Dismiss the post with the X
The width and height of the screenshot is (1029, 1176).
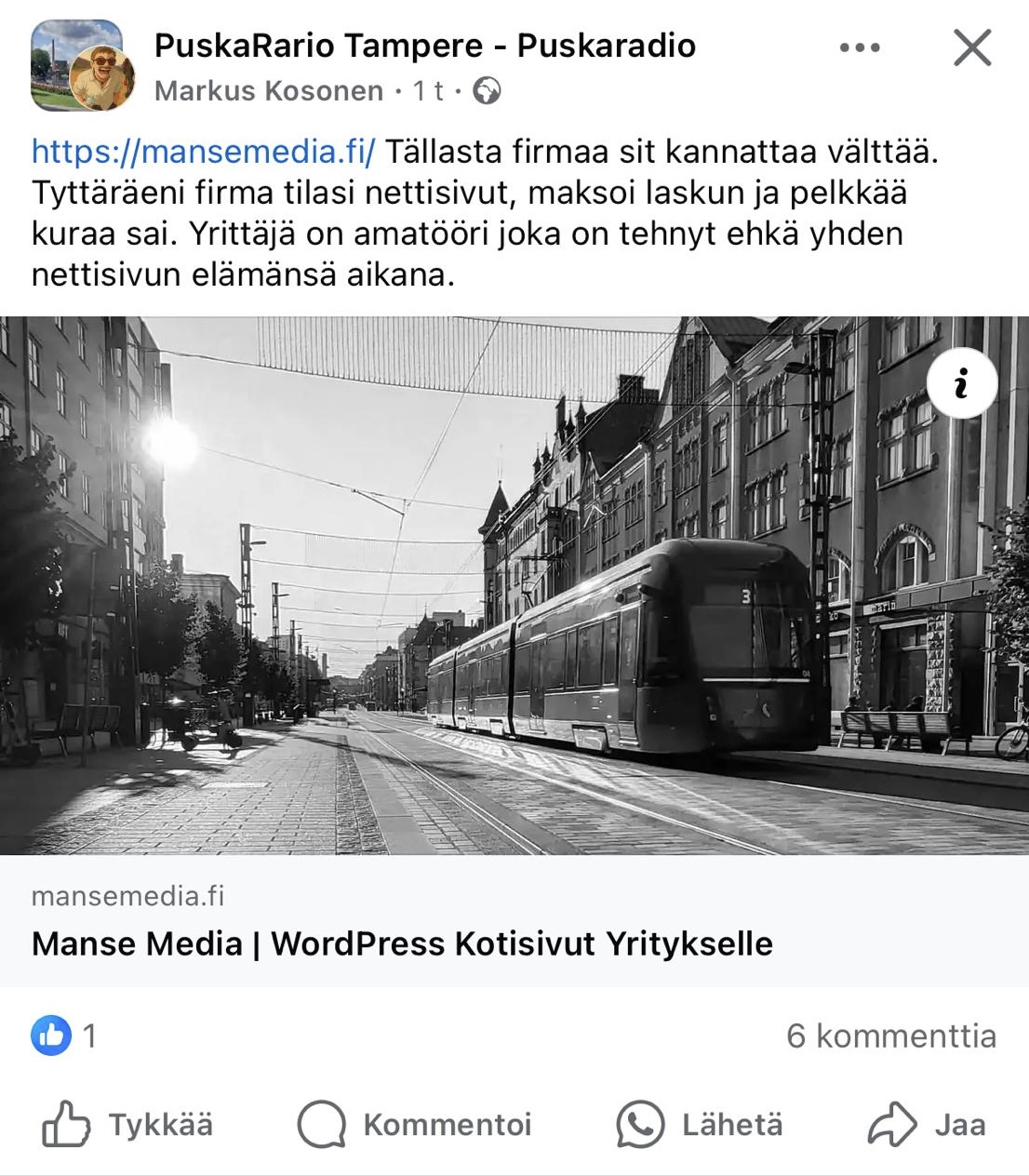[x=972, y=47]
